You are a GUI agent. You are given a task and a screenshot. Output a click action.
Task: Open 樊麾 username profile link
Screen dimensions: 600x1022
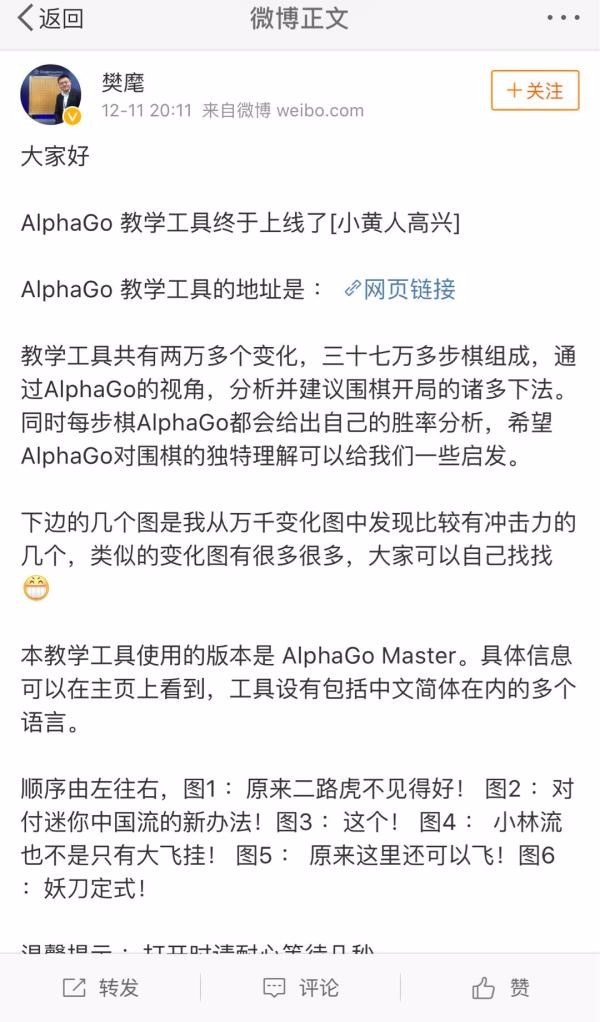pos(123,81)
